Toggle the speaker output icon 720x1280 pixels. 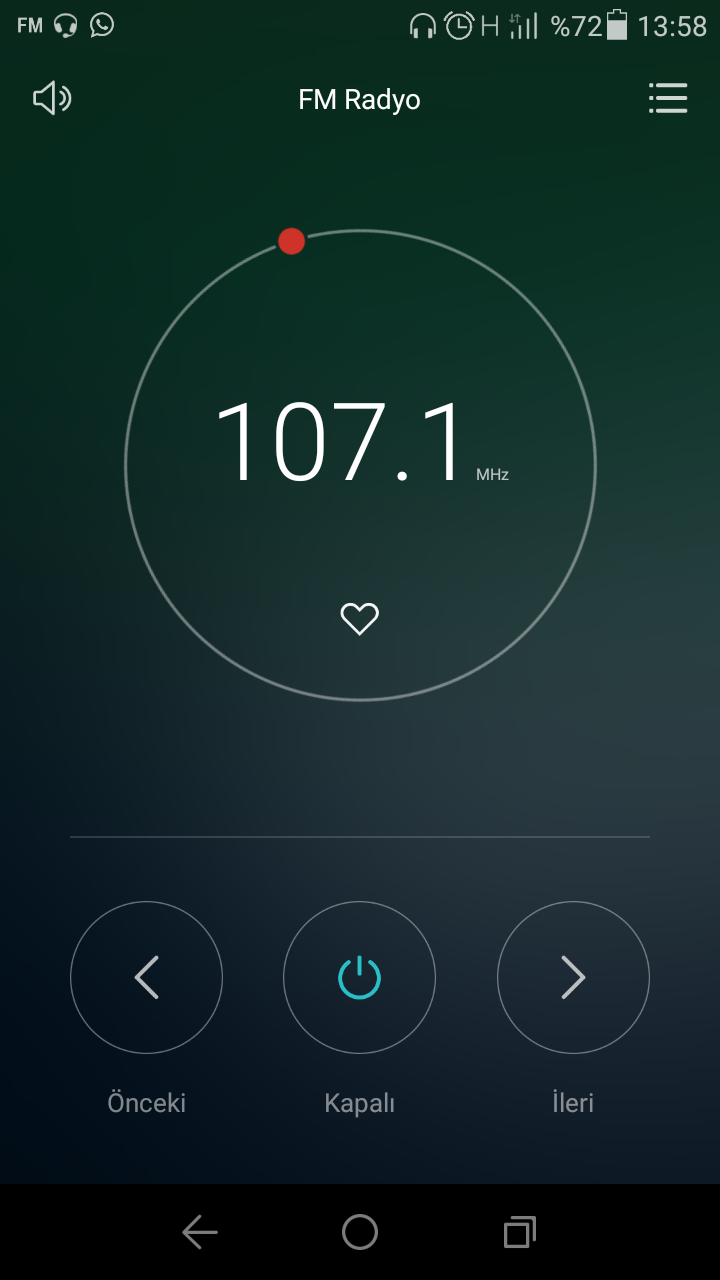[52, 99]
